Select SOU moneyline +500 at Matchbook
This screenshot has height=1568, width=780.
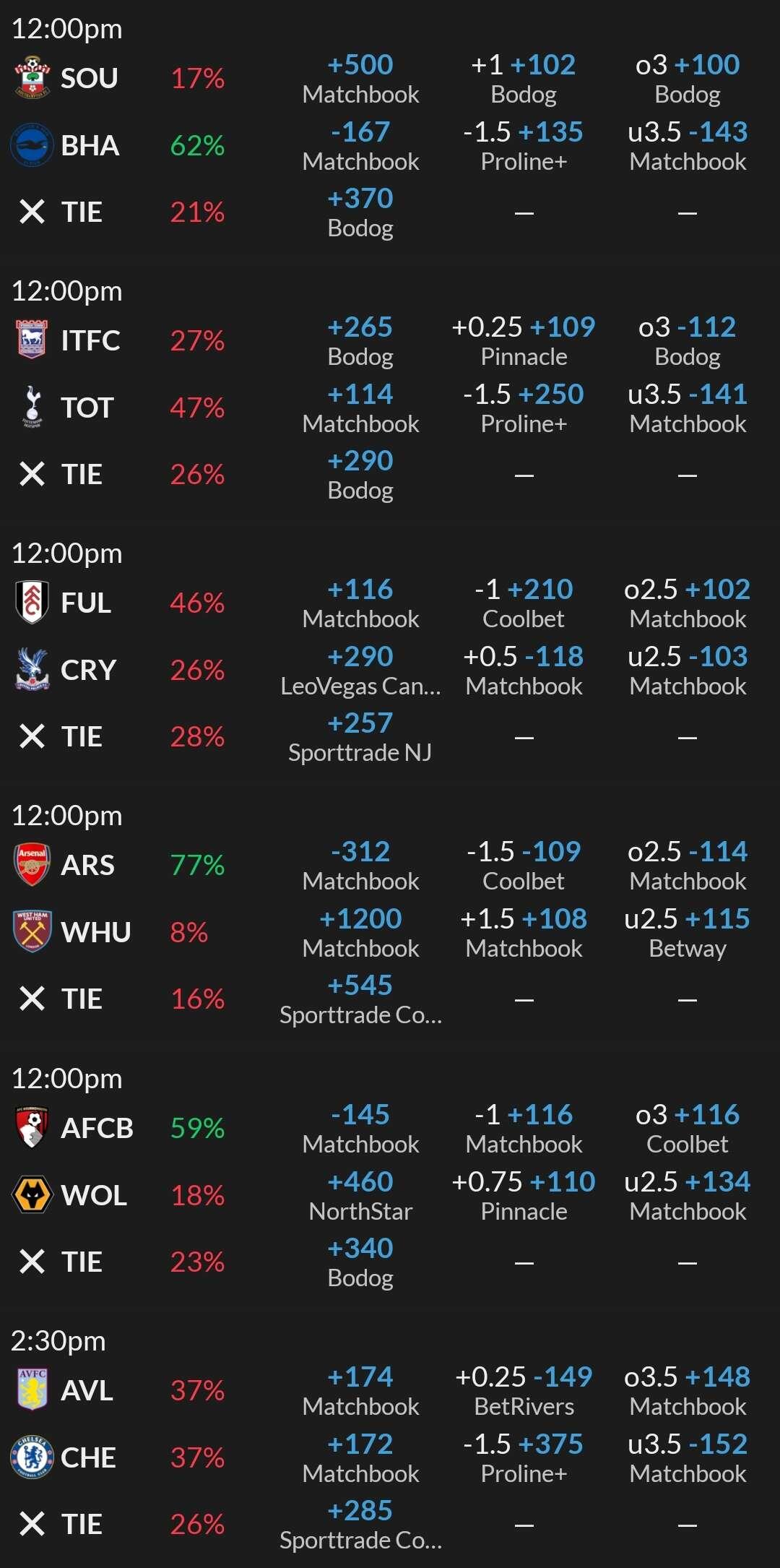point(360,79)
